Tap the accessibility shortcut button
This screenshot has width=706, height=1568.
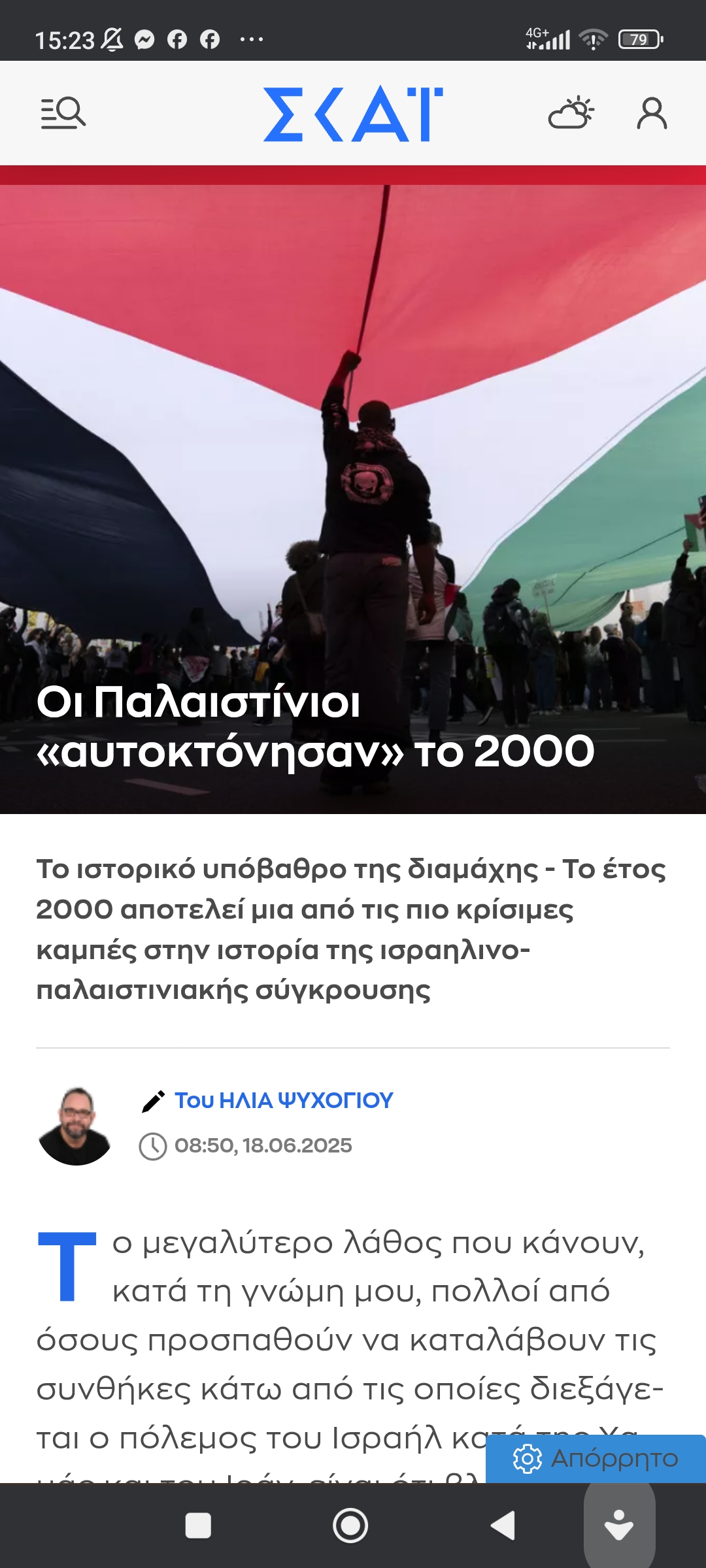click(x=618, y=1526)
